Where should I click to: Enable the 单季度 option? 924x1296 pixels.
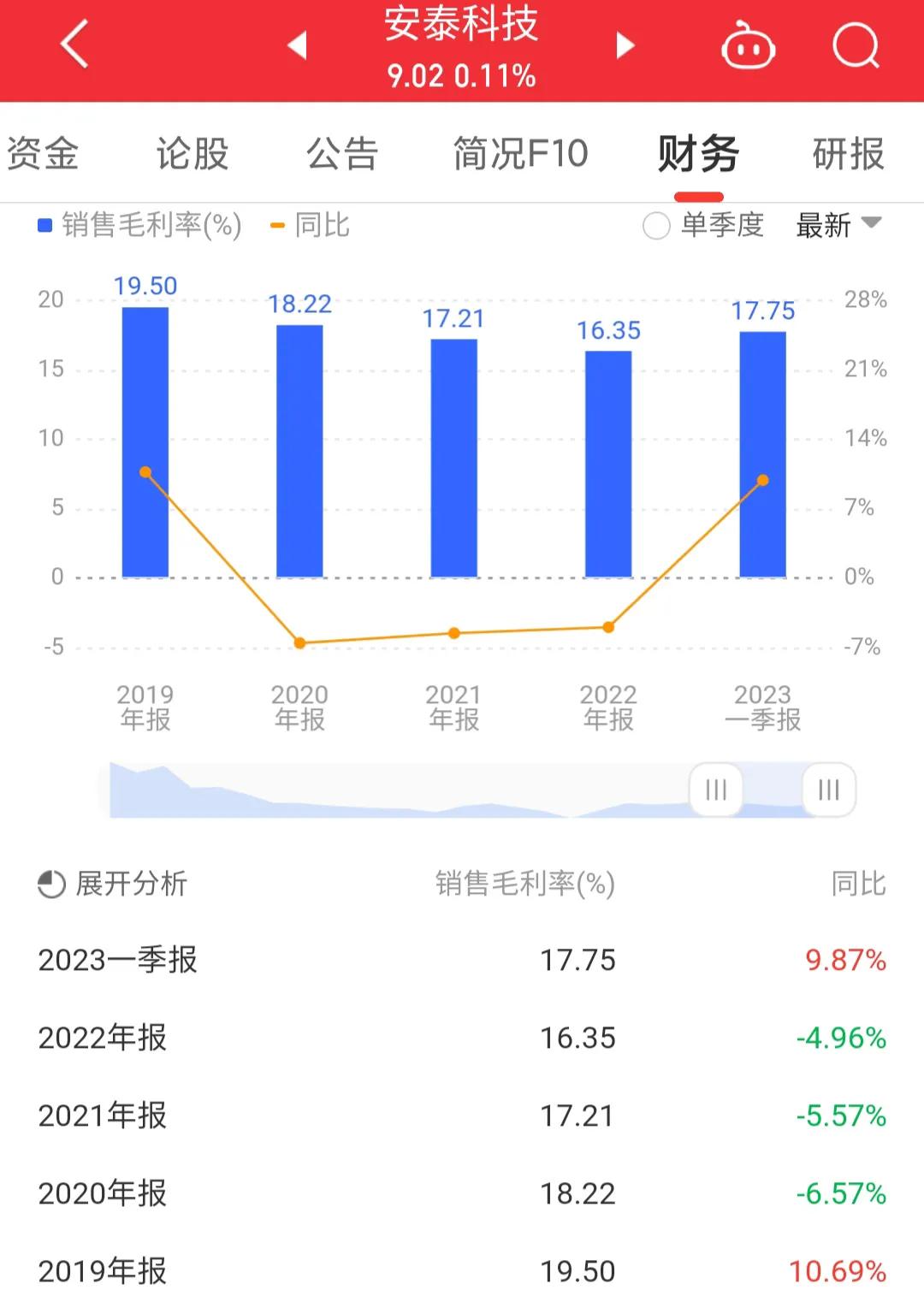click(656, 226)
